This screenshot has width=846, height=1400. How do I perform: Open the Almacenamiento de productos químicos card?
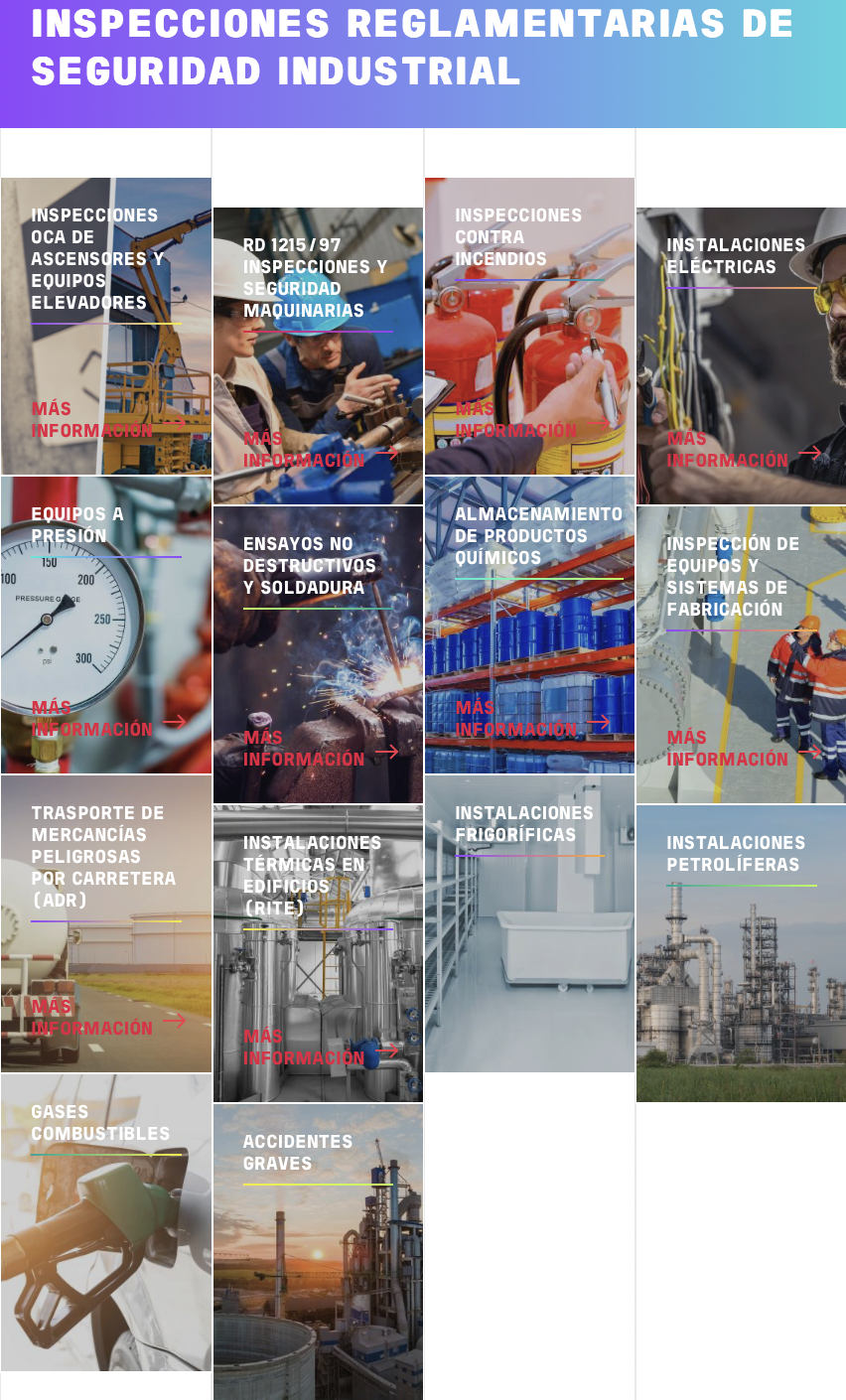[529, 626]
